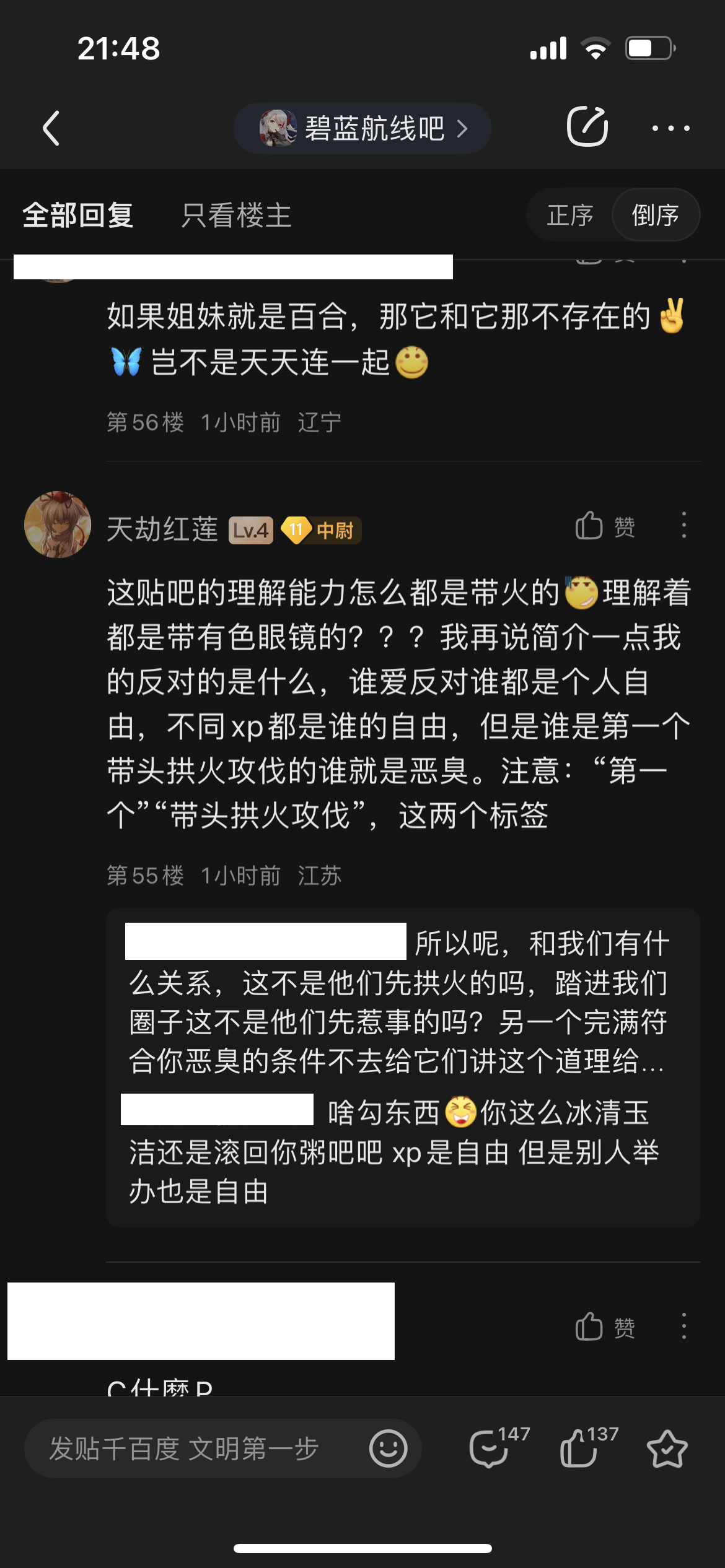Open more options for 天劫红莲's reply
The height and width of the screenshot is (1568, 725).
[683, 526]
